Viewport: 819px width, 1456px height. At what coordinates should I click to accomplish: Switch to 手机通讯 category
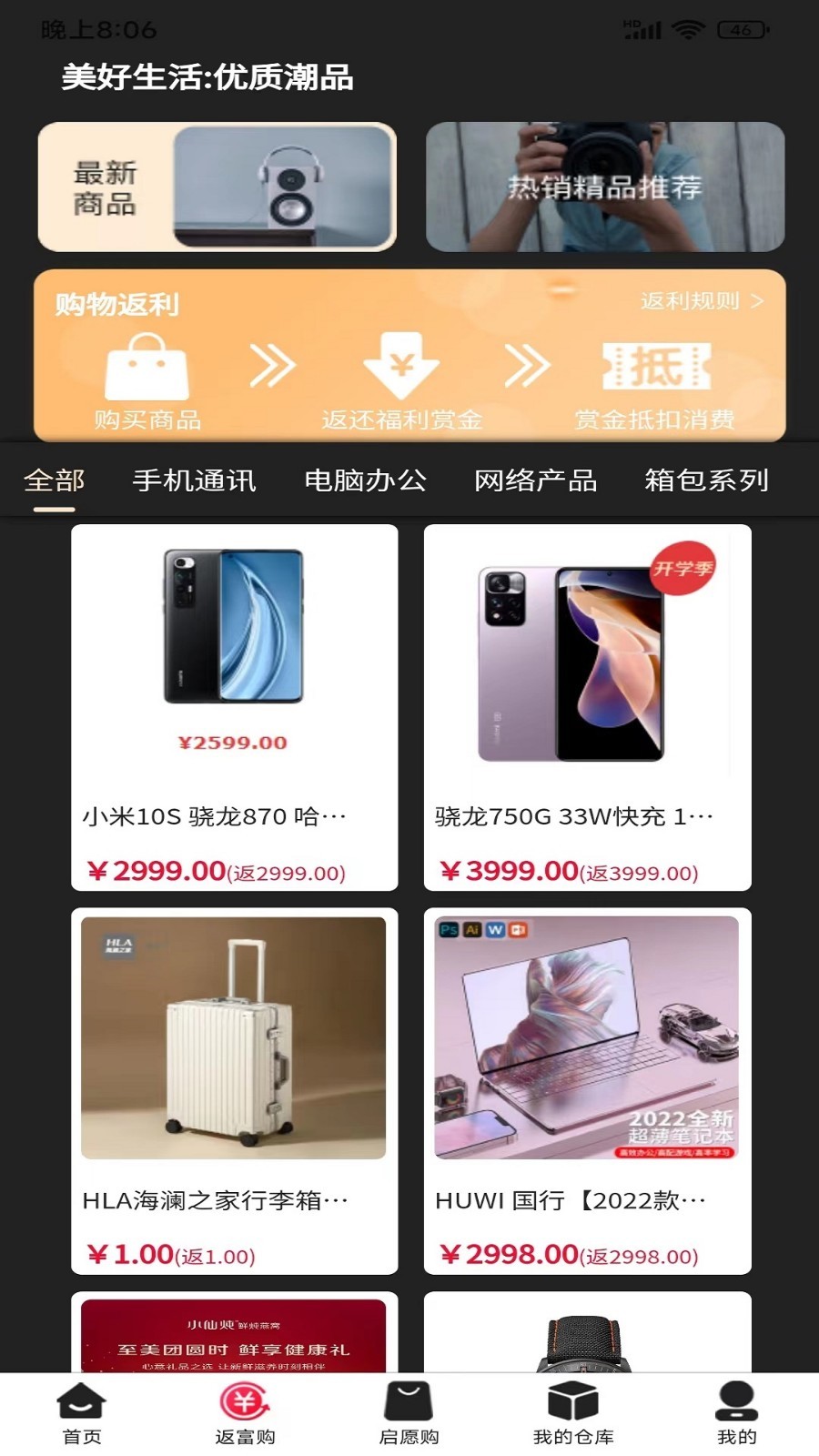(x=195, y=480)
